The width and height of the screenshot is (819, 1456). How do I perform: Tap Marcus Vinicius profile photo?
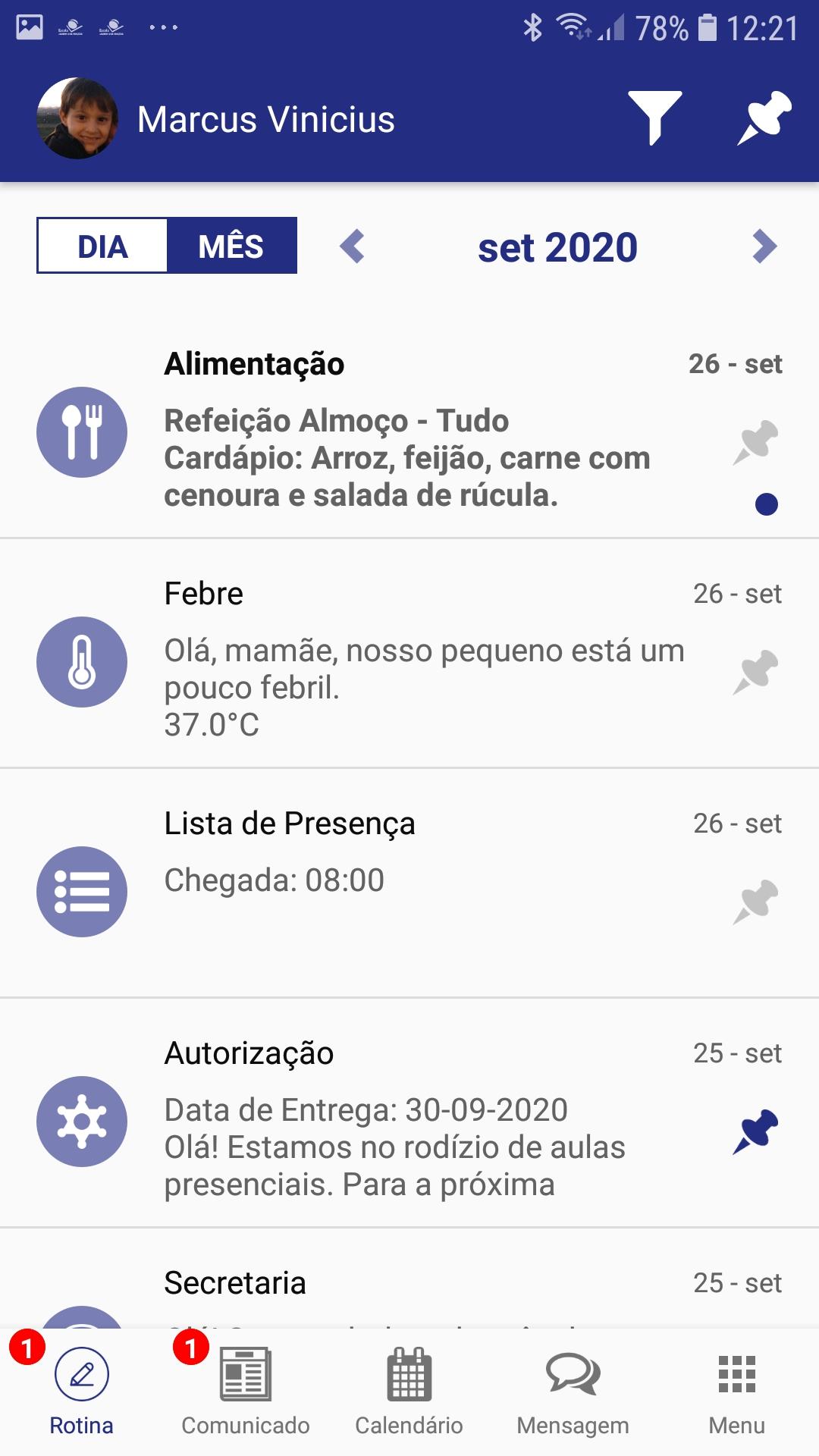tap(77, 118)
